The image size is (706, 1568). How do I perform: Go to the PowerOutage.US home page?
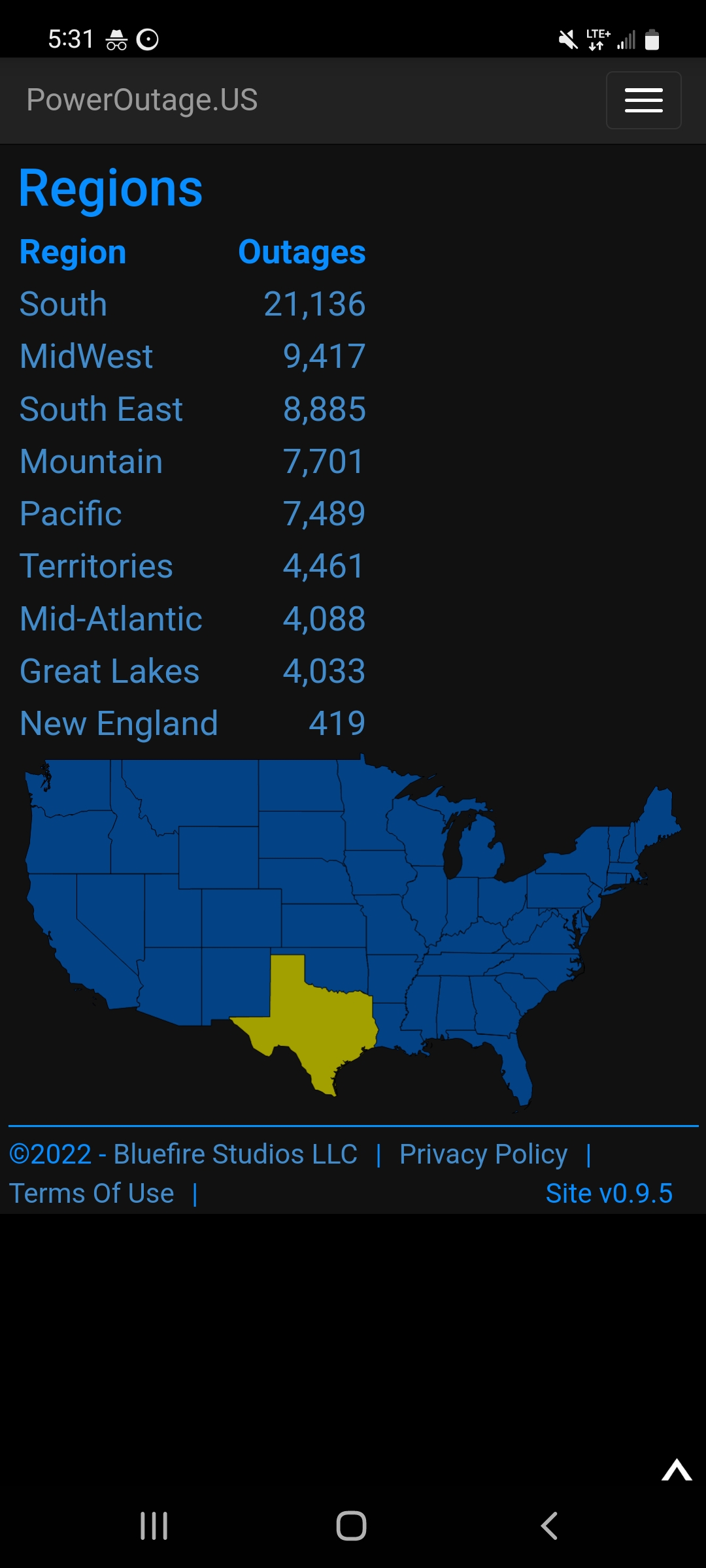142,100
